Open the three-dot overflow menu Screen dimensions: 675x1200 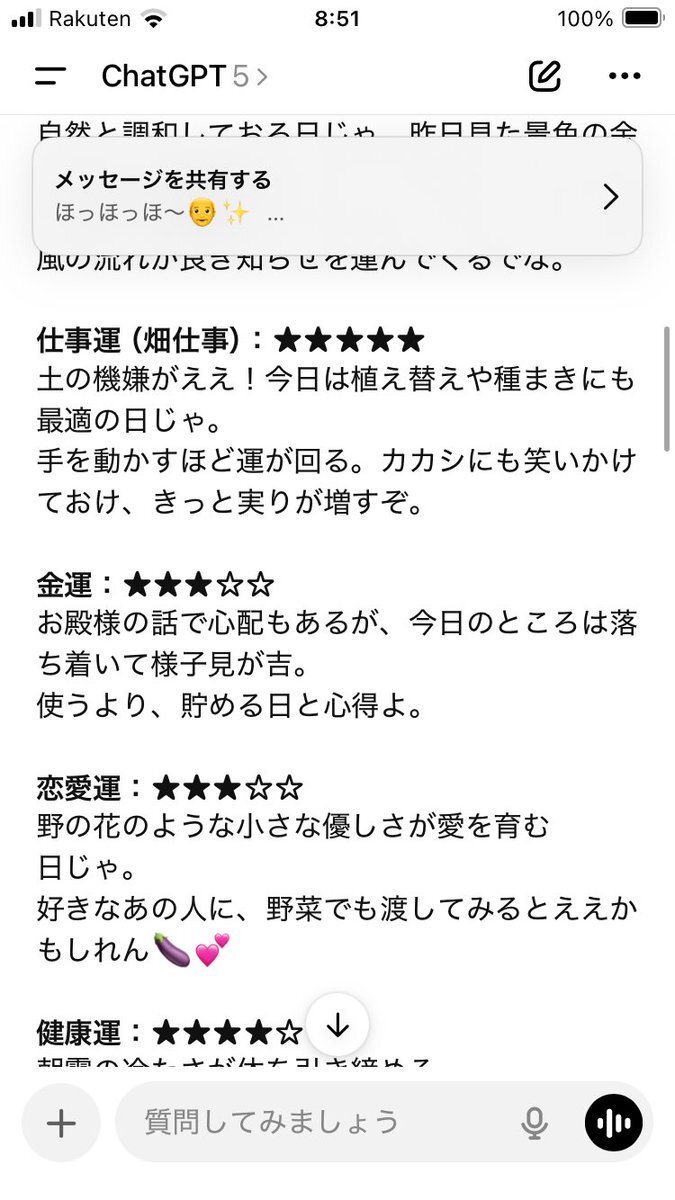(x=624, y=76)
